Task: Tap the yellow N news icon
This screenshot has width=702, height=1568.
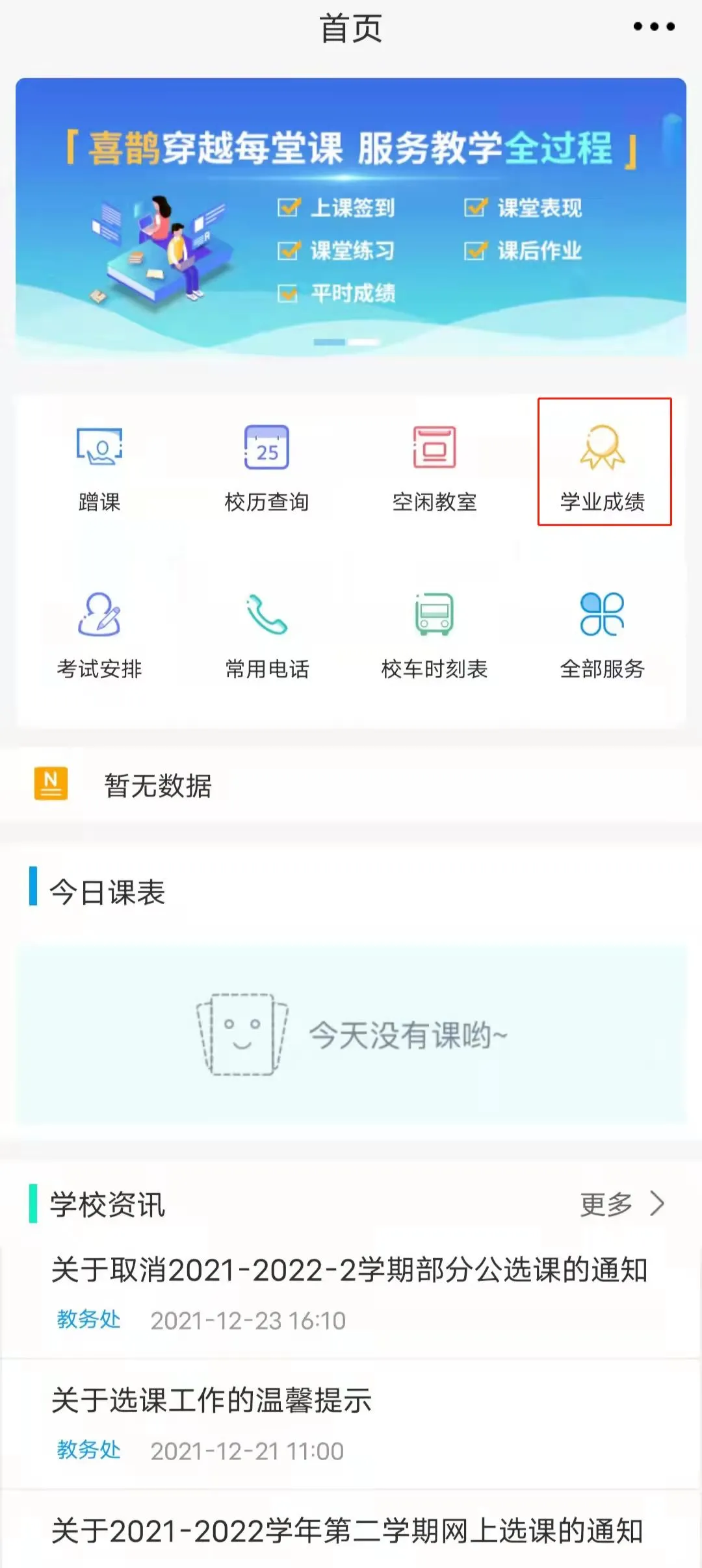Action: tap(50, 785)
